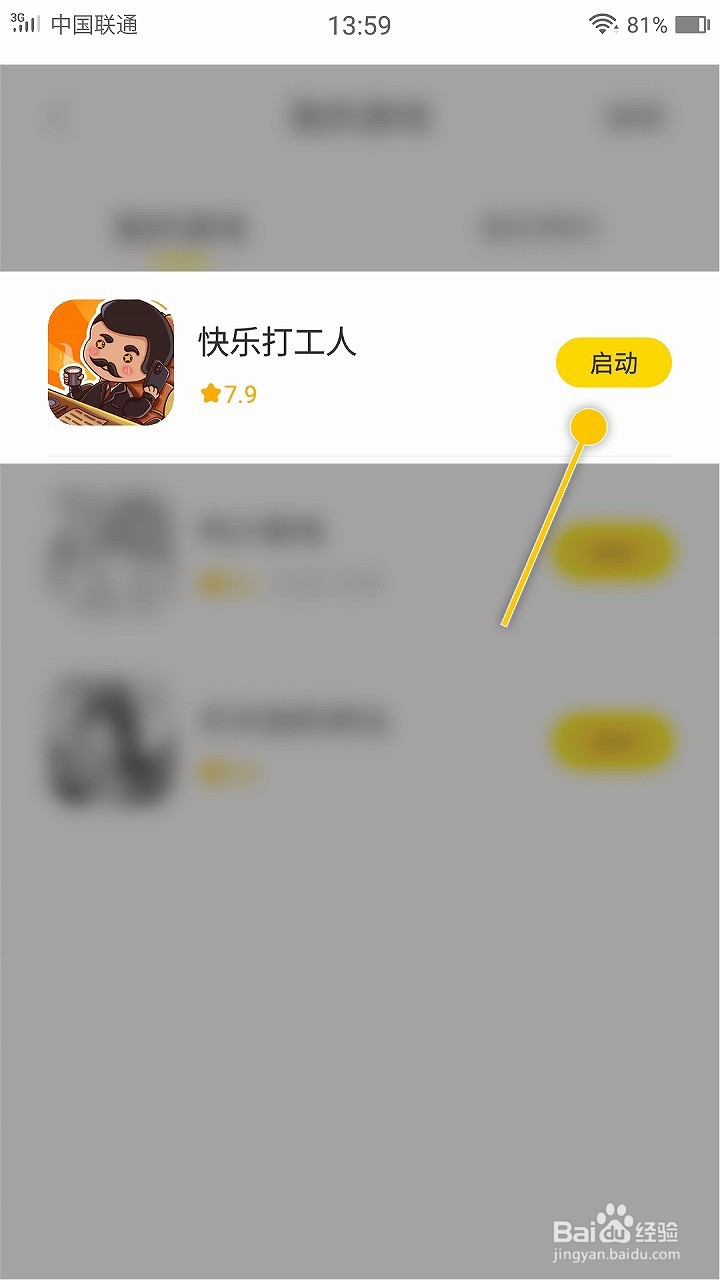This screenshot has width=720, height=1280.
Task: Tap the third game's black-and-white app icon
Action: pyautogui.click(x=112, y=740)
